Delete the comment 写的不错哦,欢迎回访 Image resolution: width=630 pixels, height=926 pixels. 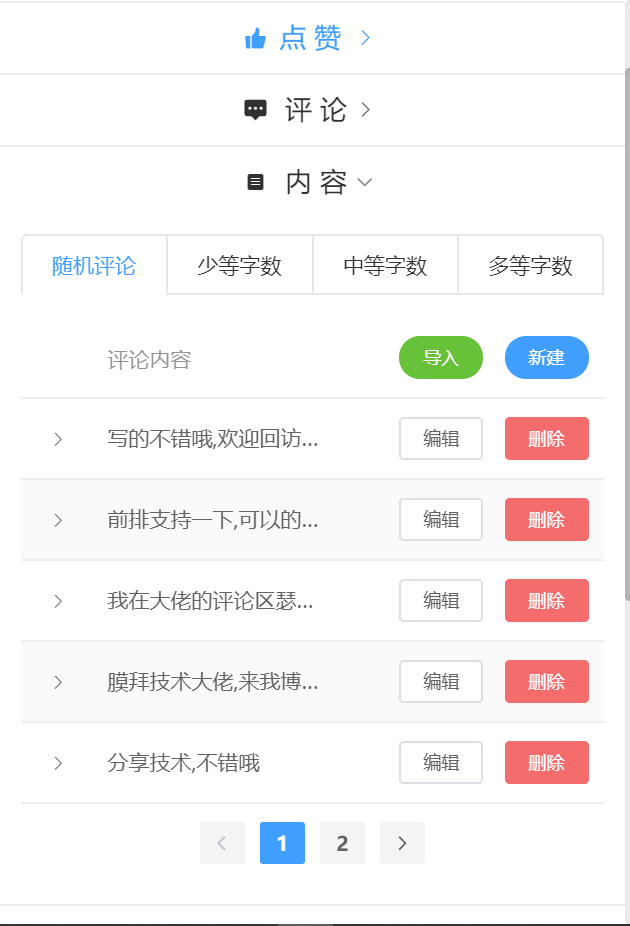point(547,438)
